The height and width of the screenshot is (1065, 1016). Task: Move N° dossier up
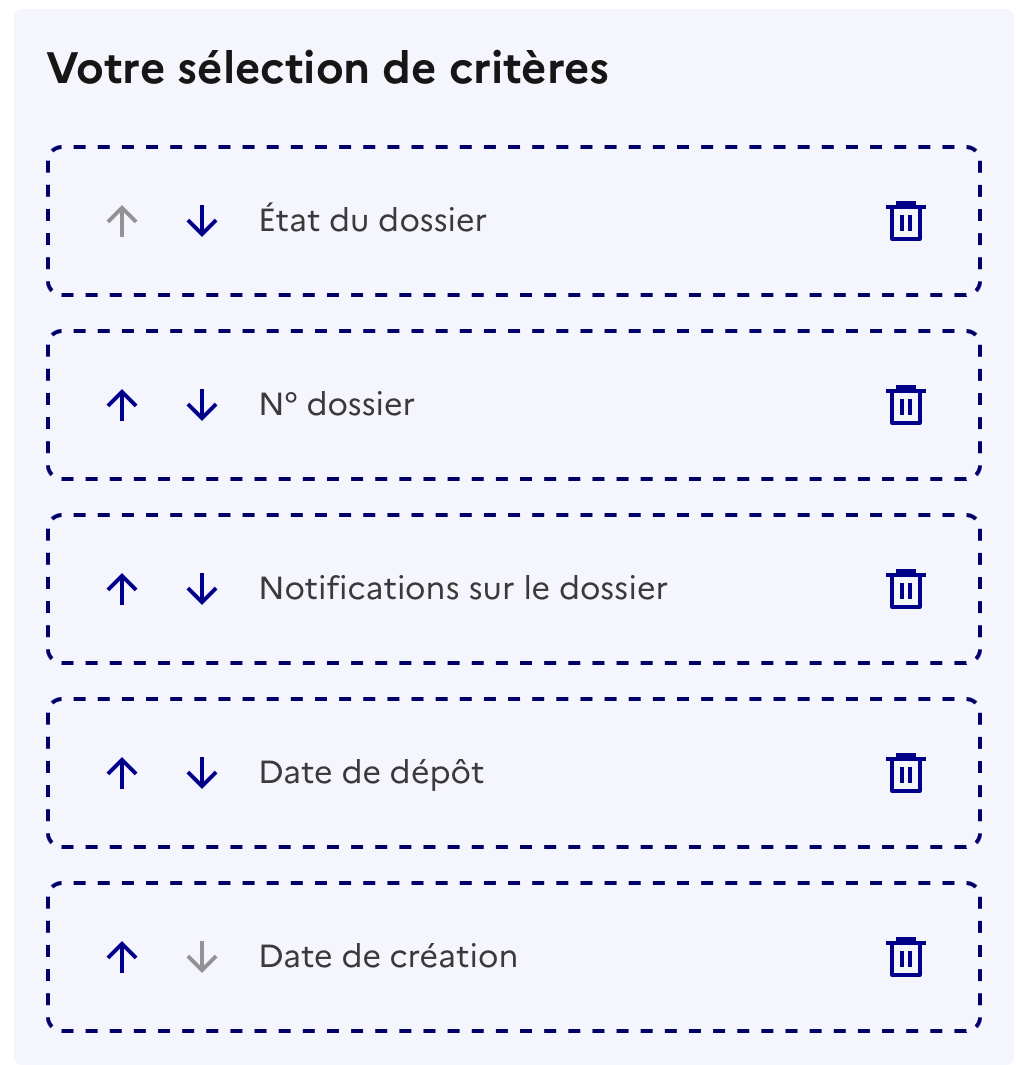(x=121, y=405)
